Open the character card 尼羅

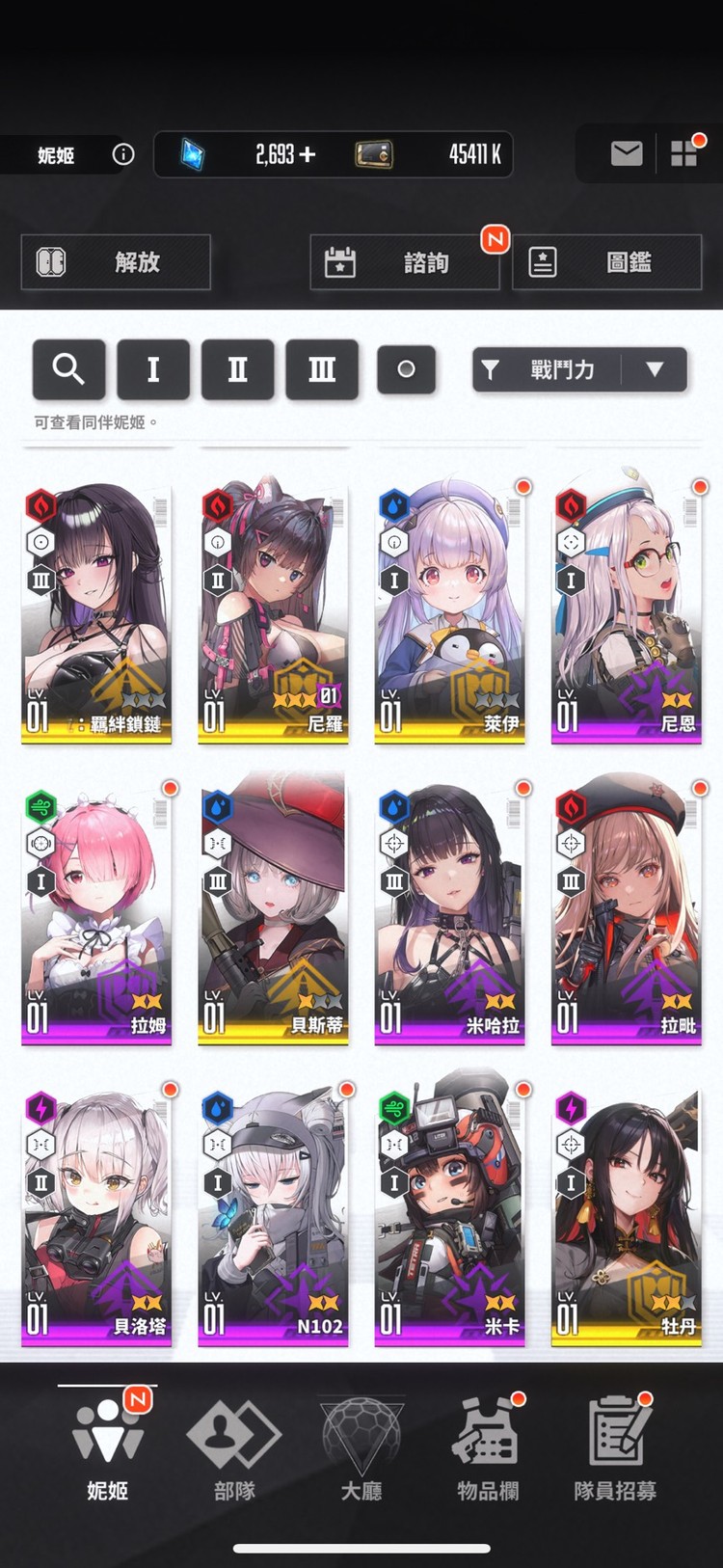click(273, 613)
